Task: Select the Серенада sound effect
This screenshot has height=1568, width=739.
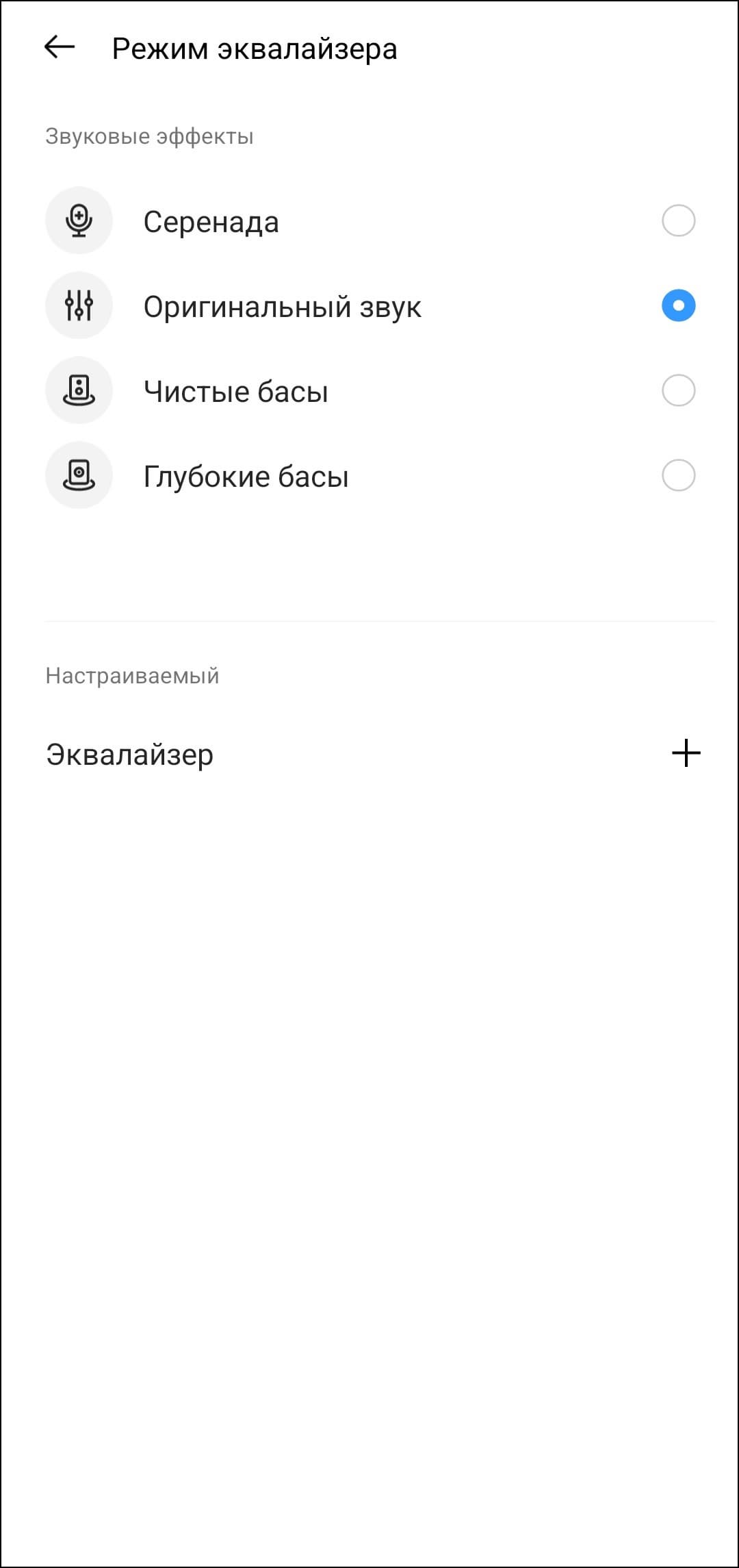Action: click(677, 220)
